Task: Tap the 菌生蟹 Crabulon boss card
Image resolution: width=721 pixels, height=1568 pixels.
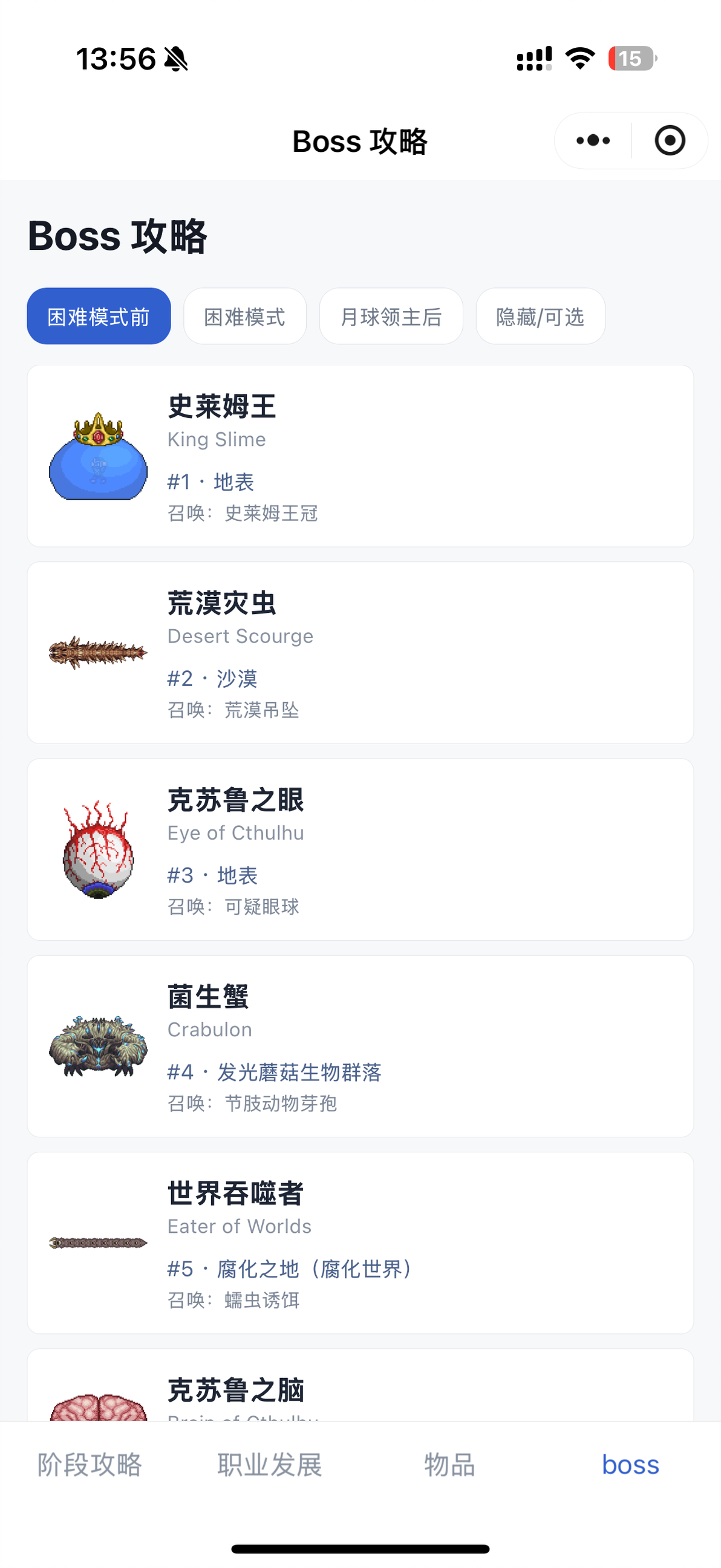Action: click(x=360, y=1046)
